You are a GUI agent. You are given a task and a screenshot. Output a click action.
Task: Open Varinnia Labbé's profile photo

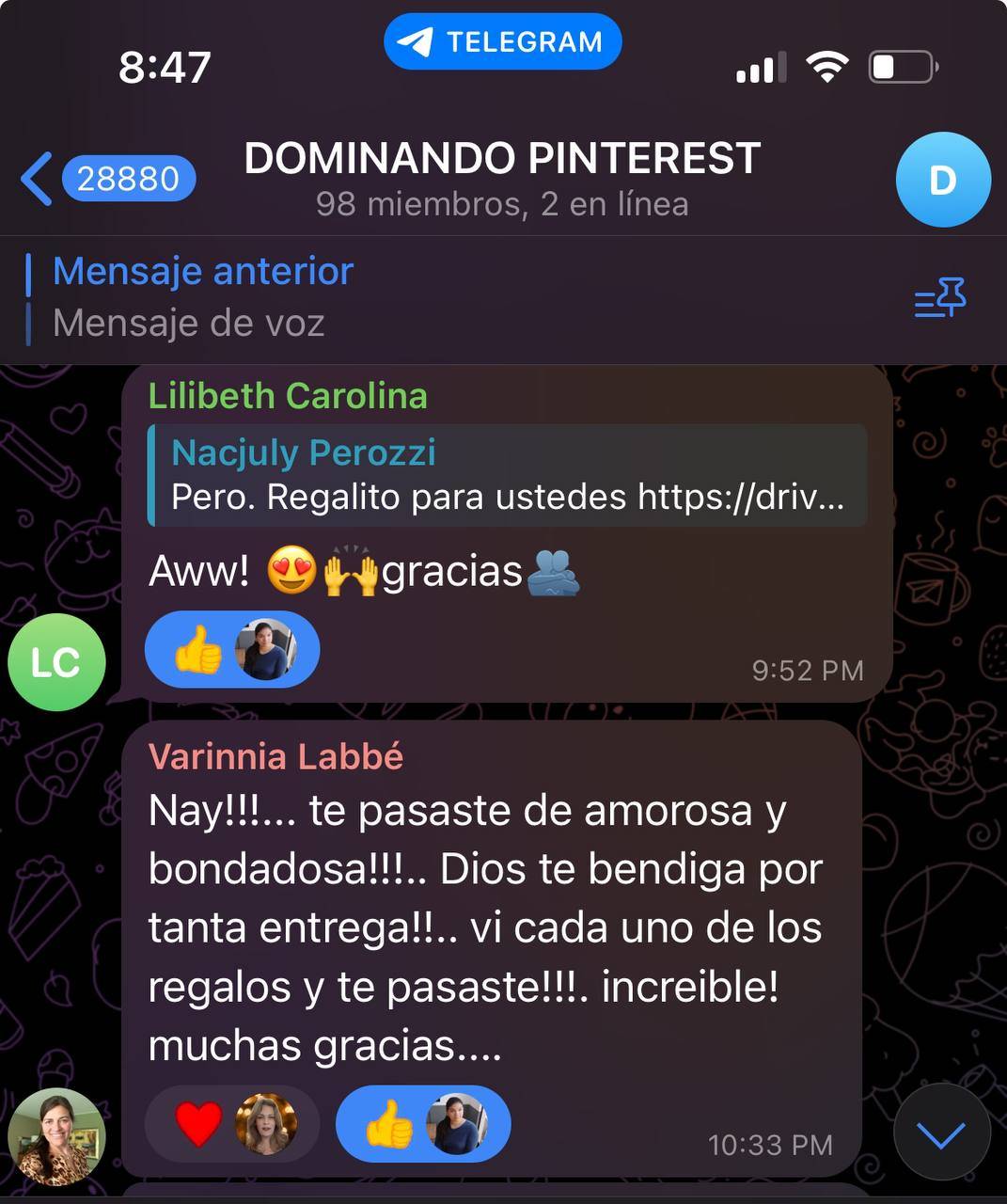click(56, 1136)
